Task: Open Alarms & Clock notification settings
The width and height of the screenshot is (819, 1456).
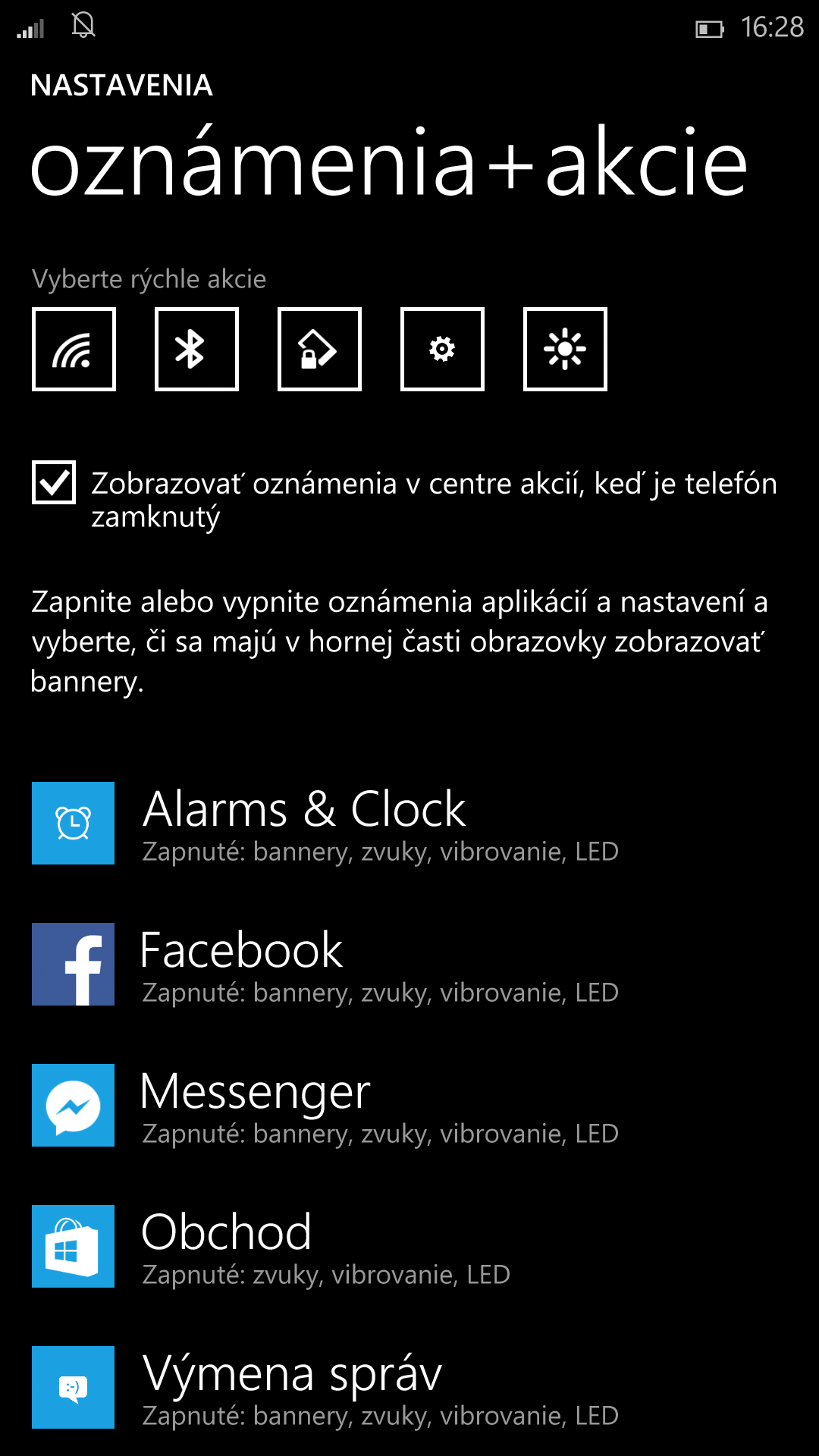Action: pos(409,824)
